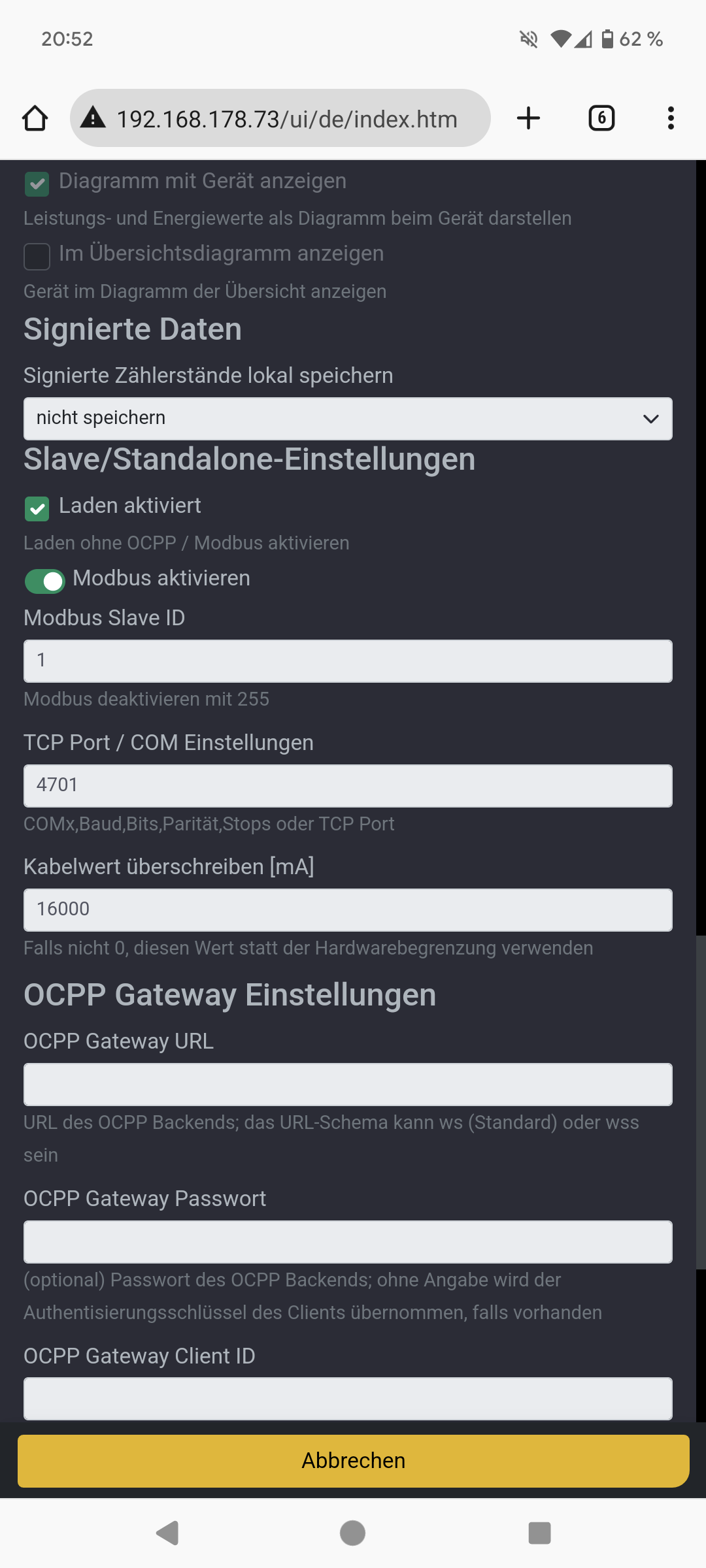Expand the Signierte Zählerstände lokal speichern dropdown
The width and height of the screenshot is (706, 1568).
(x=348, y=419)
